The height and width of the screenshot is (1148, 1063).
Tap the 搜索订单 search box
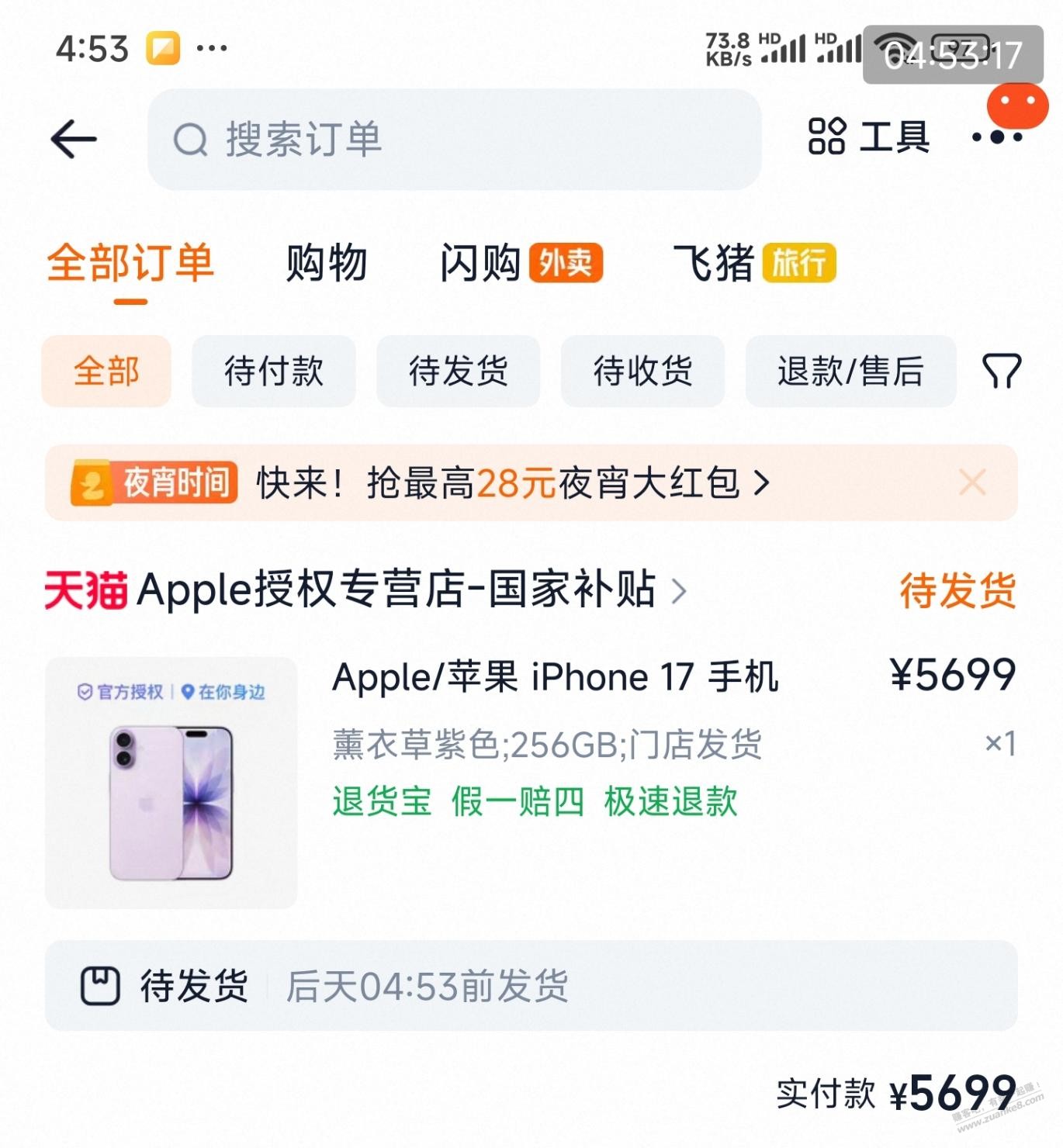click(x=454, y=140)
